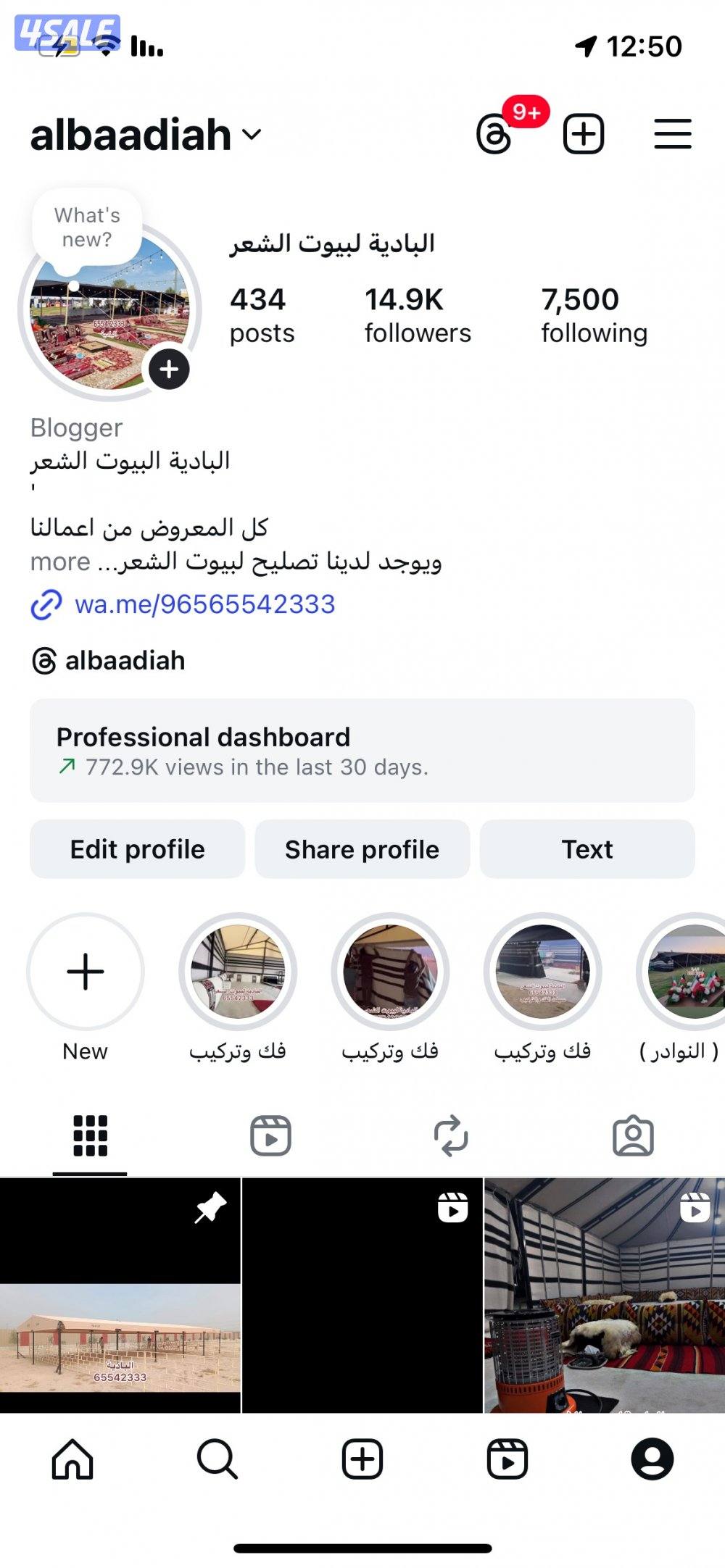725x1568 pixels.
Task: Add a new story via profile picture plus badge
Action: pyautogui.click(x=170, y=370)
